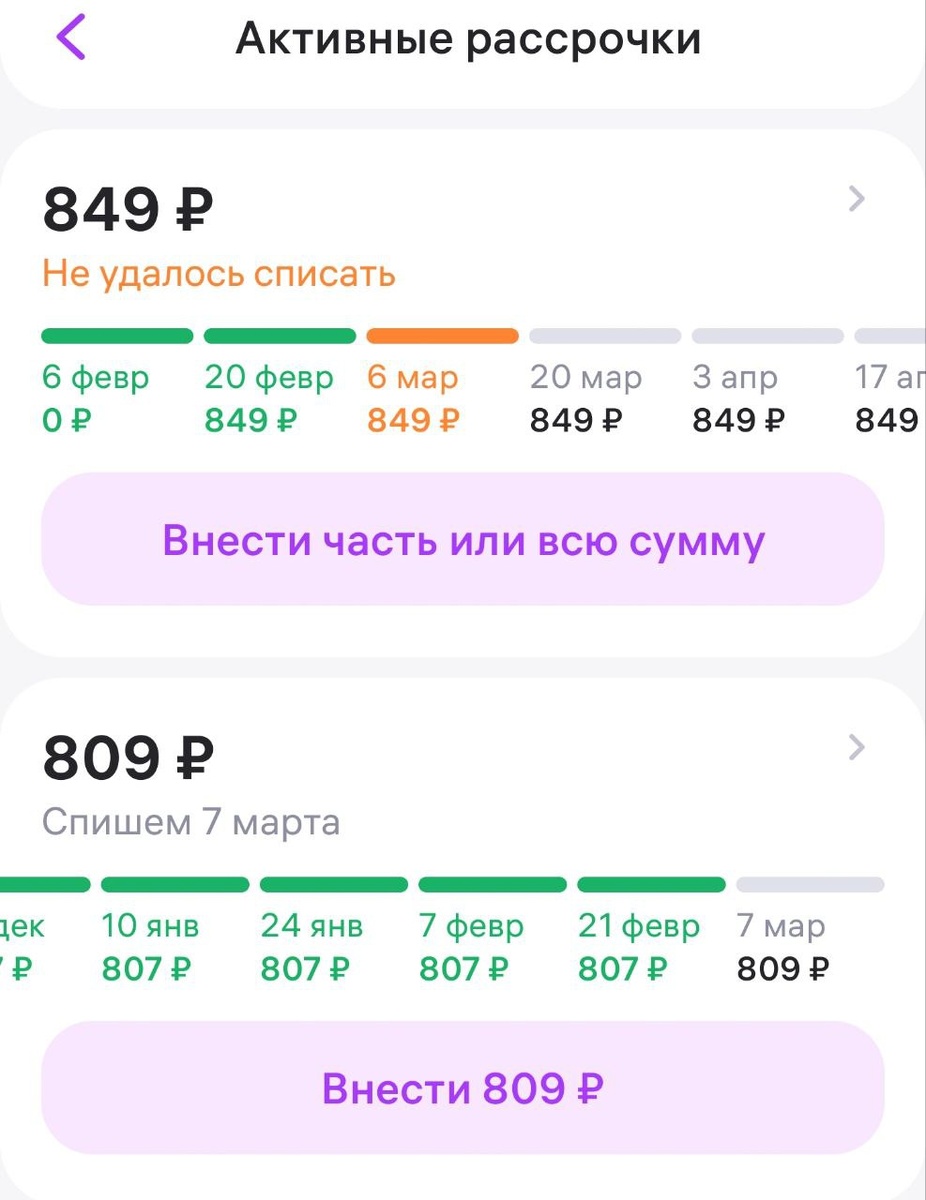Open details of the 849 ₽ installment
926x1200 pixels.
pos(855,200)
